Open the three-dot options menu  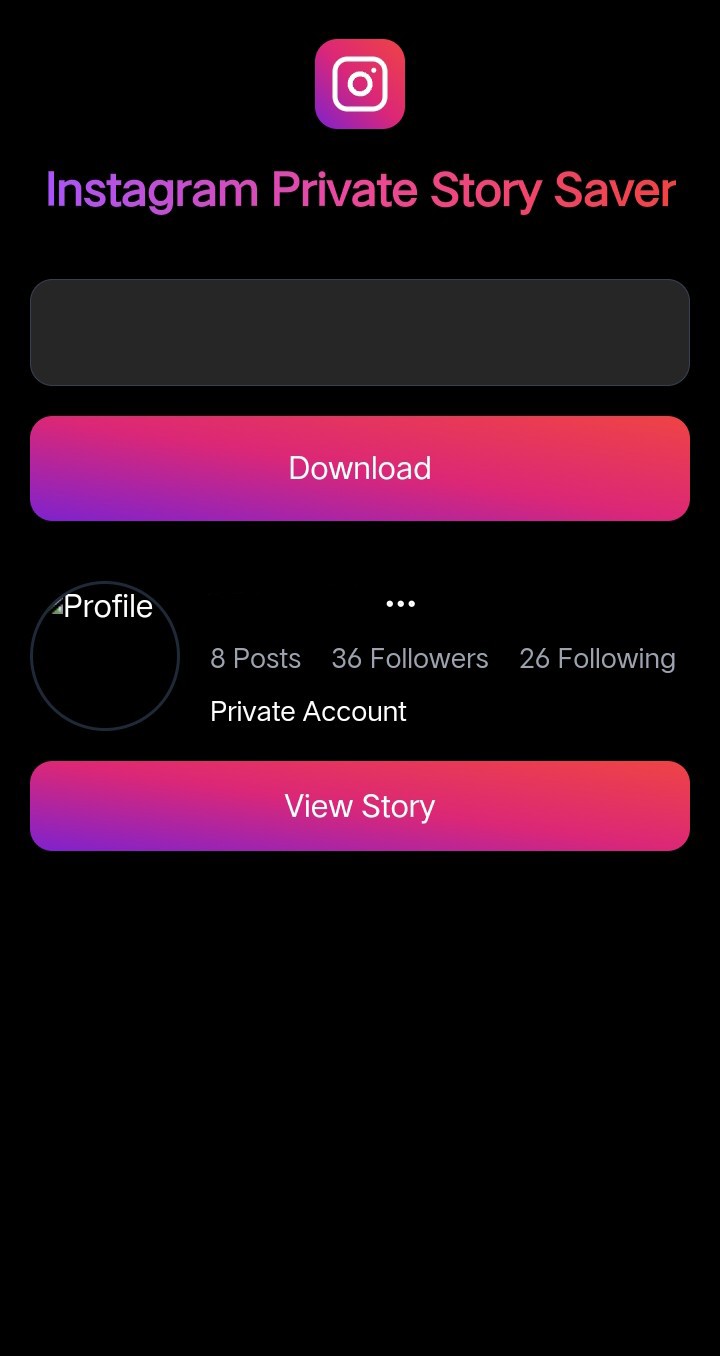(x=400, y=604)
